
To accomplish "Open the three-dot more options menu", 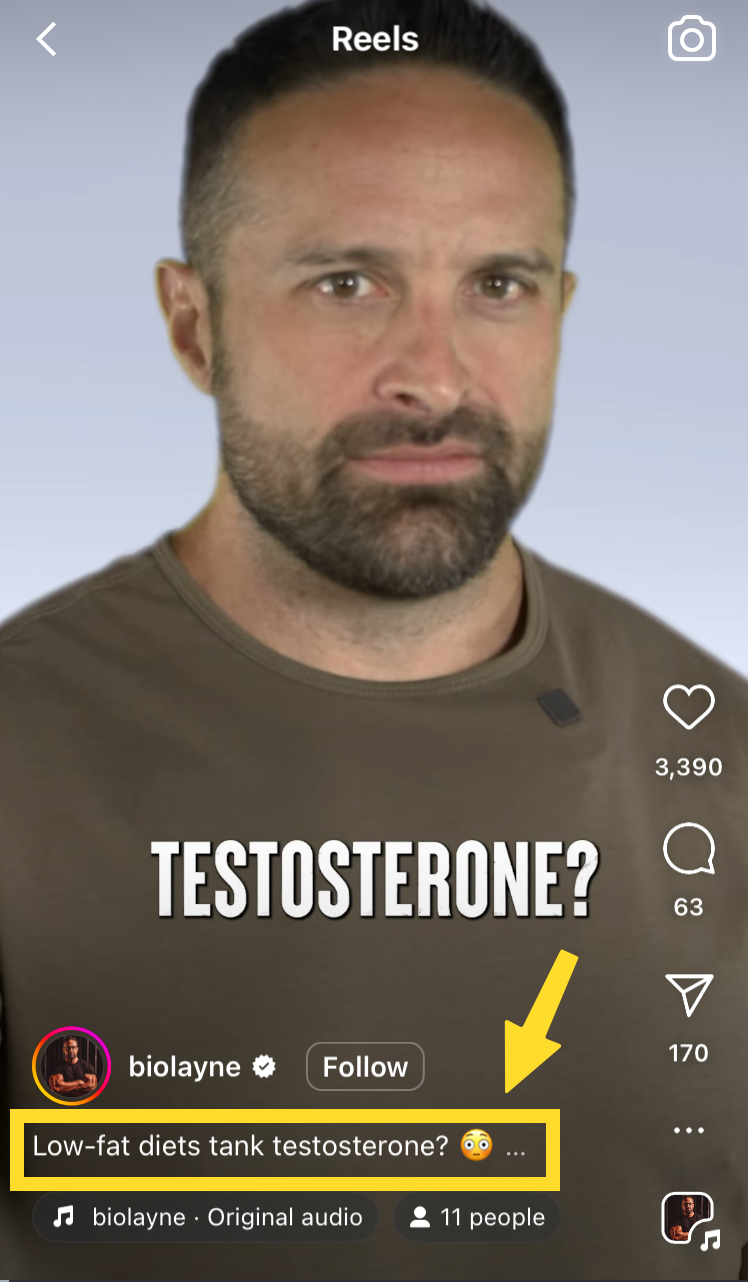I will coord(689,1130).
